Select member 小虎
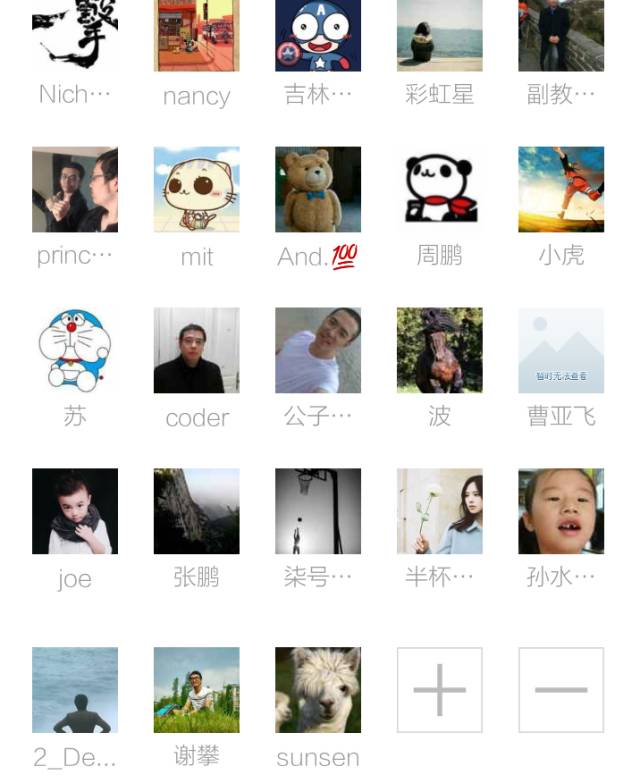The image size is (640, 775). point(561,190)
